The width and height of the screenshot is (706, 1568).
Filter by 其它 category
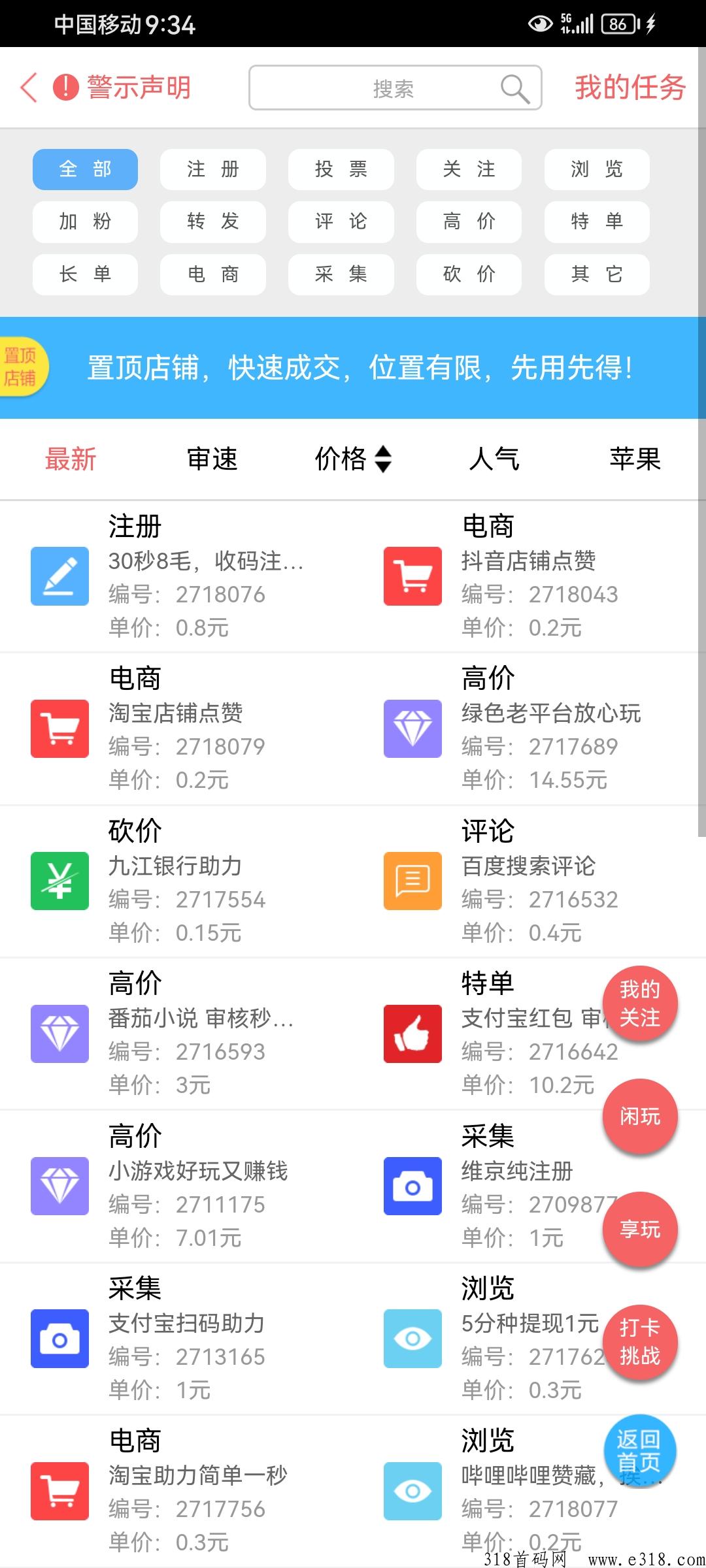[597, 274]
